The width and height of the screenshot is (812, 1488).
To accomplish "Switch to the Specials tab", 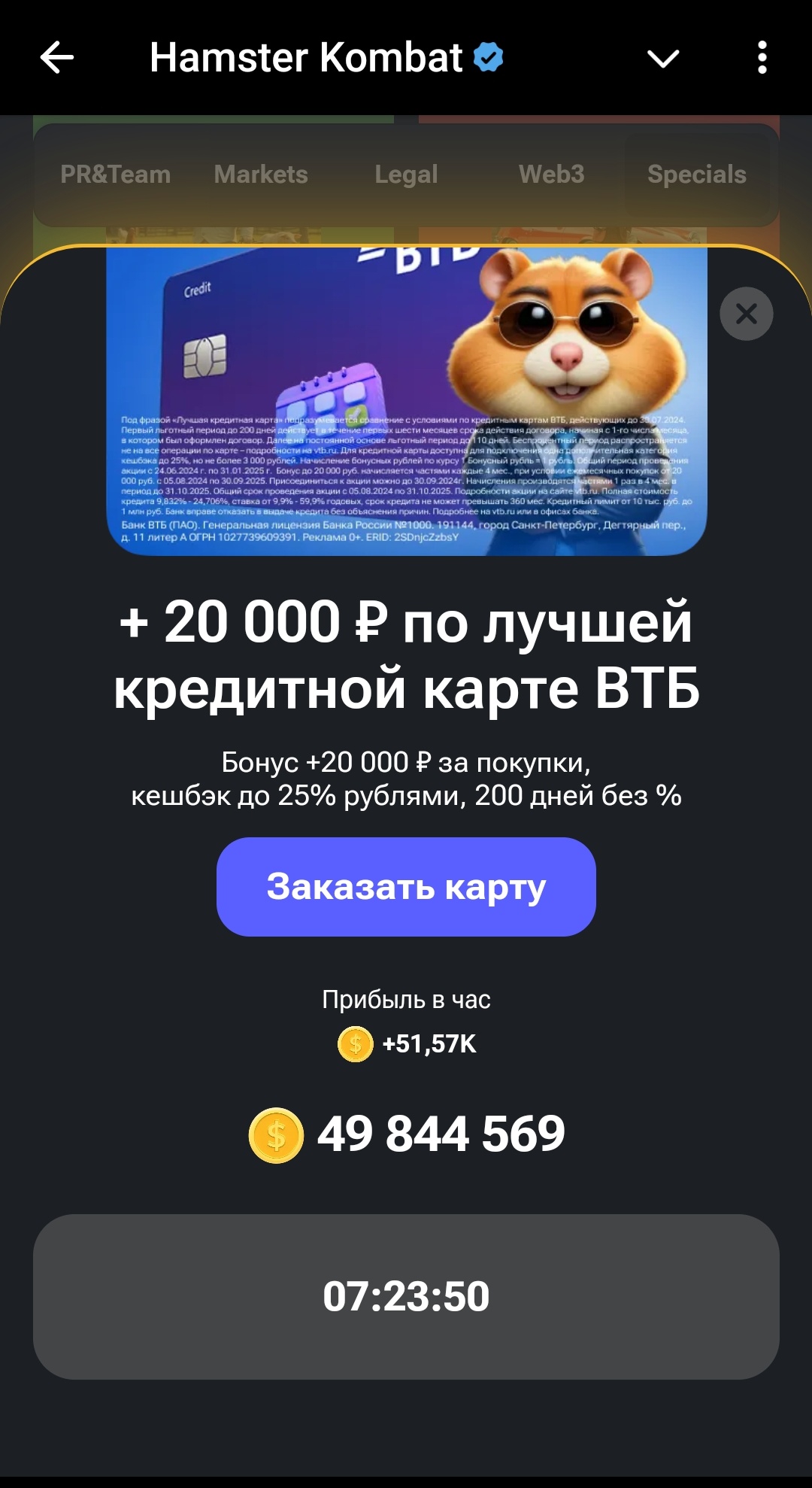I will pos(697,175).
